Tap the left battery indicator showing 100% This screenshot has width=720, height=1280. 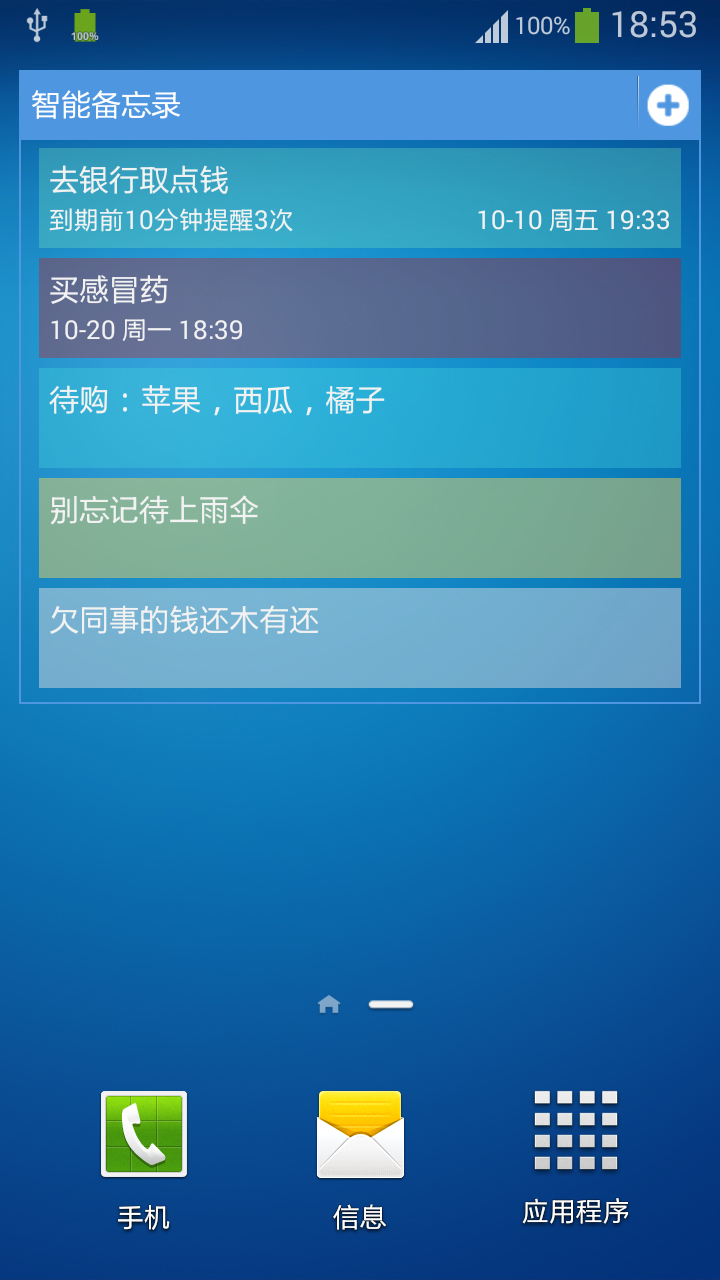(x=83, y=27)
